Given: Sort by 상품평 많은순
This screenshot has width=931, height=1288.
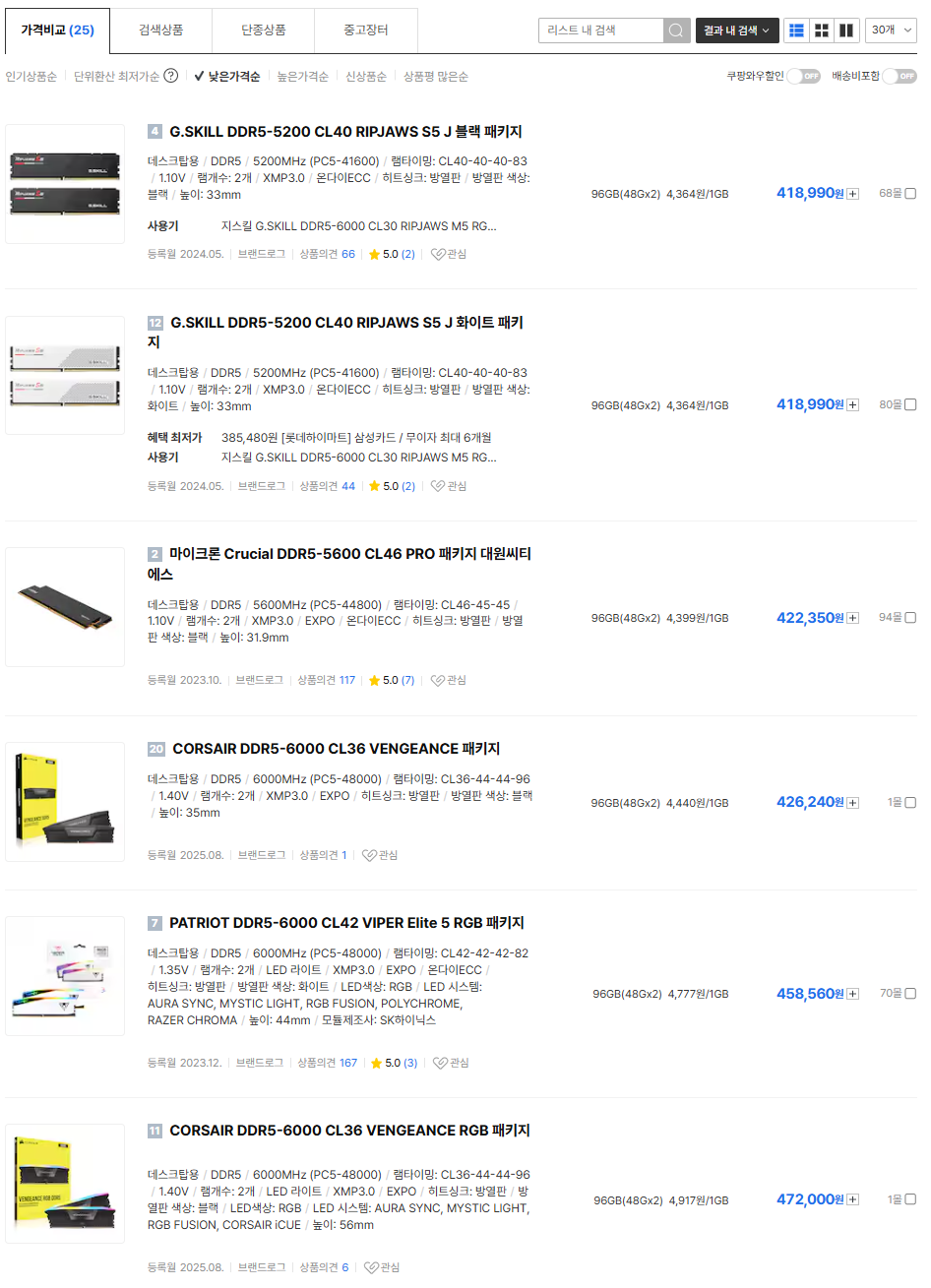Looking at the screenshot, I should coord(435,77).
